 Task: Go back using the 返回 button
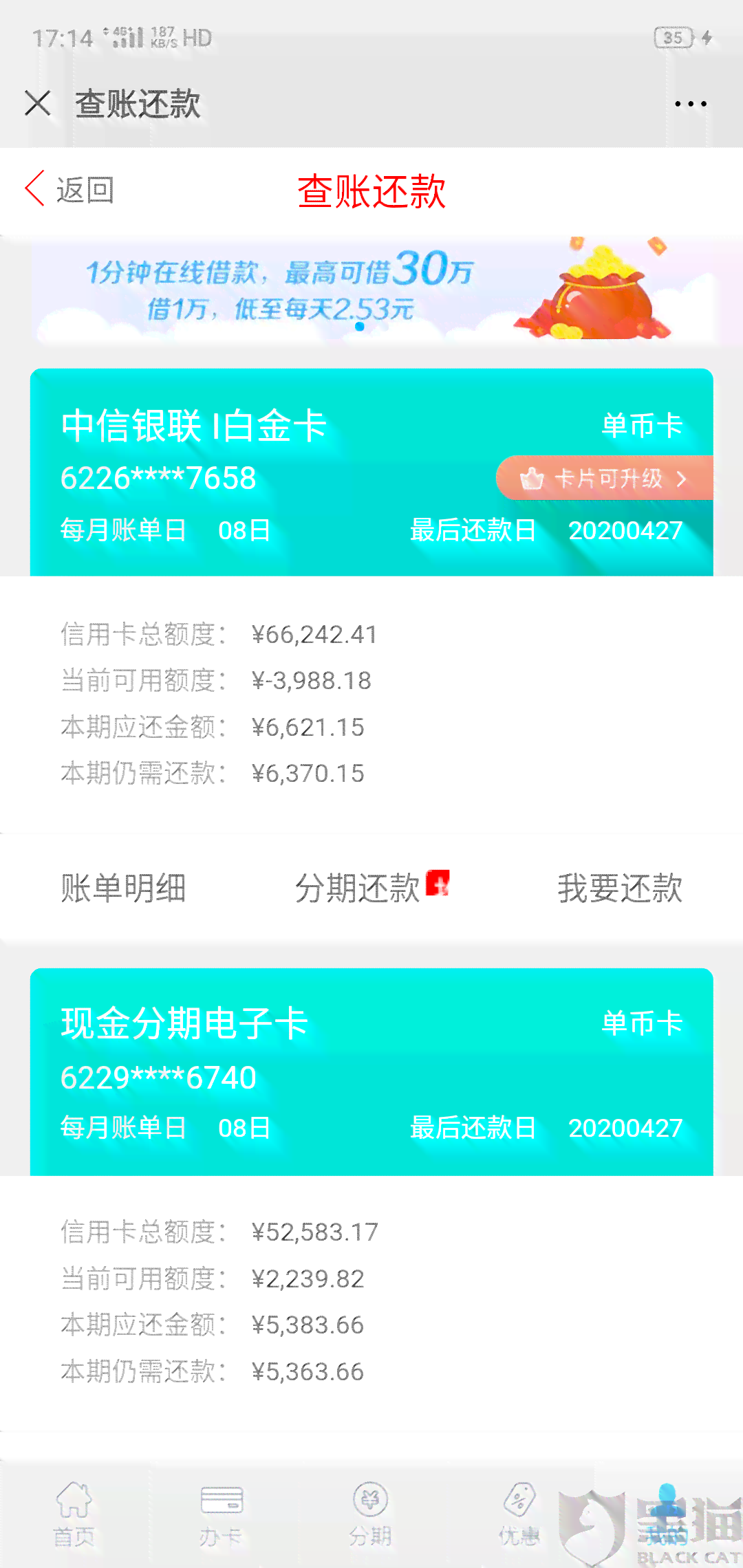pyautogui.click(x=69, y=189)
